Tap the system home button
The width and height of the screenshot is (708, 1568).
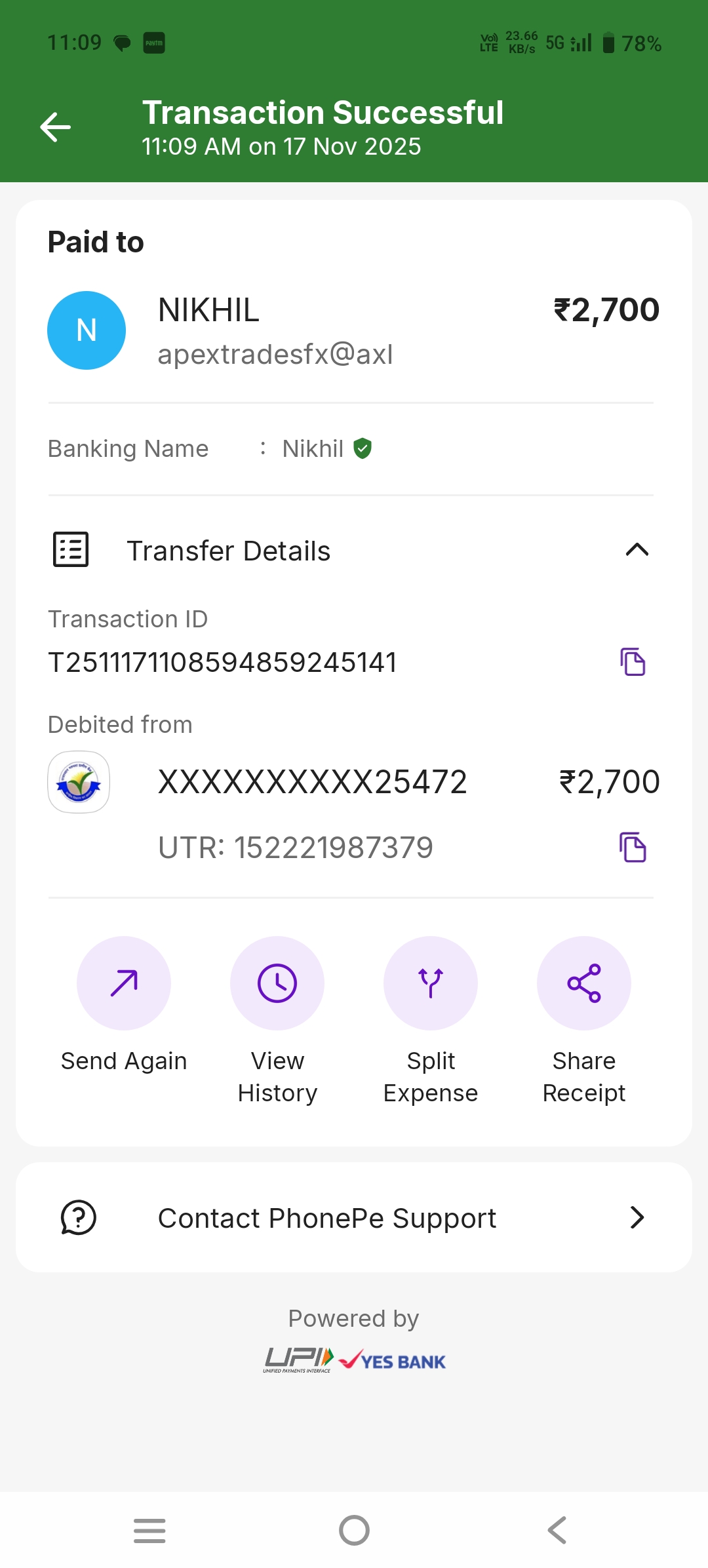(x=354, y=1531)
